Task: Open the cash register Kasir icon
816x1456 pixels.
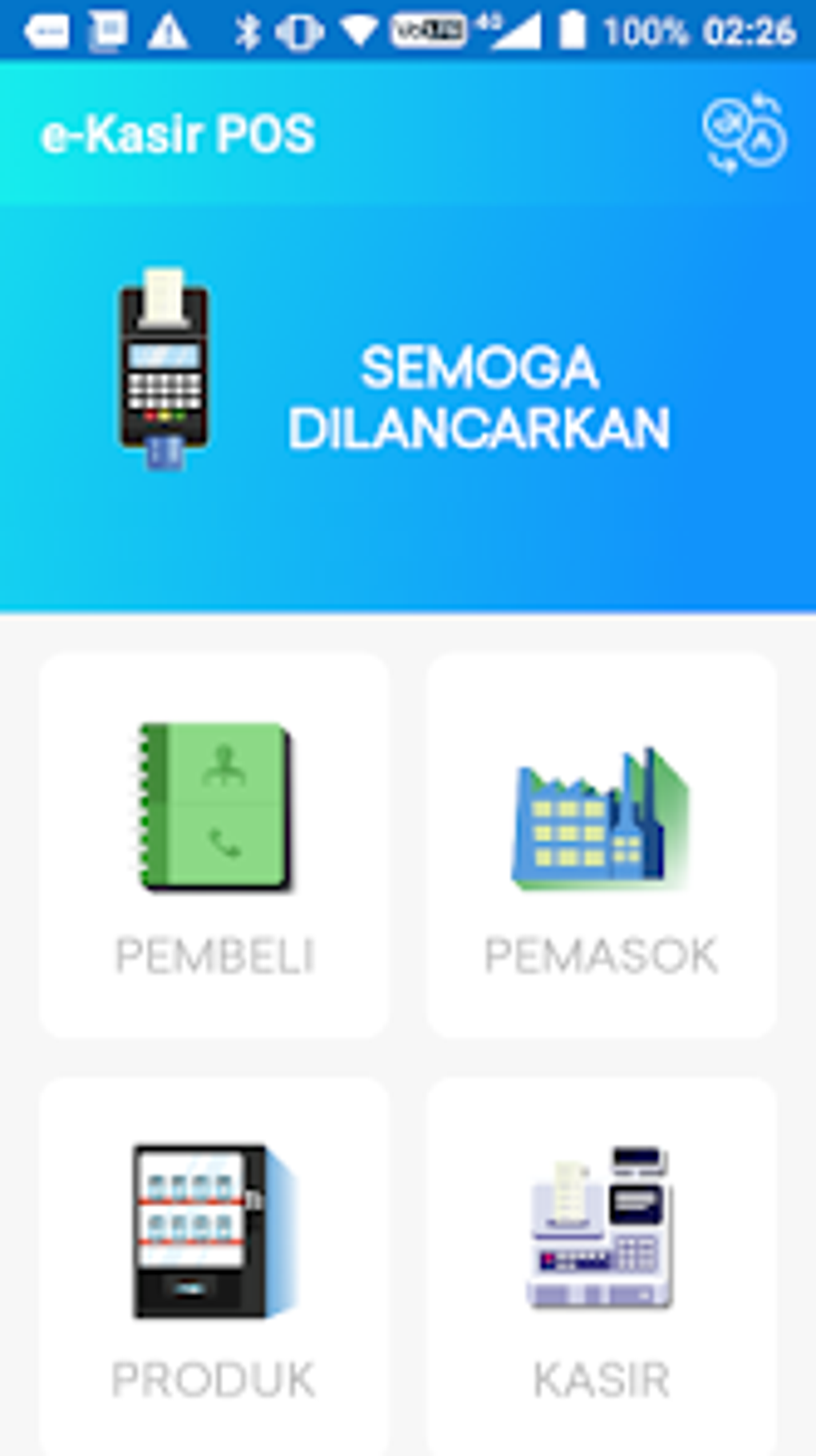Action: [x=600, y=1233]
